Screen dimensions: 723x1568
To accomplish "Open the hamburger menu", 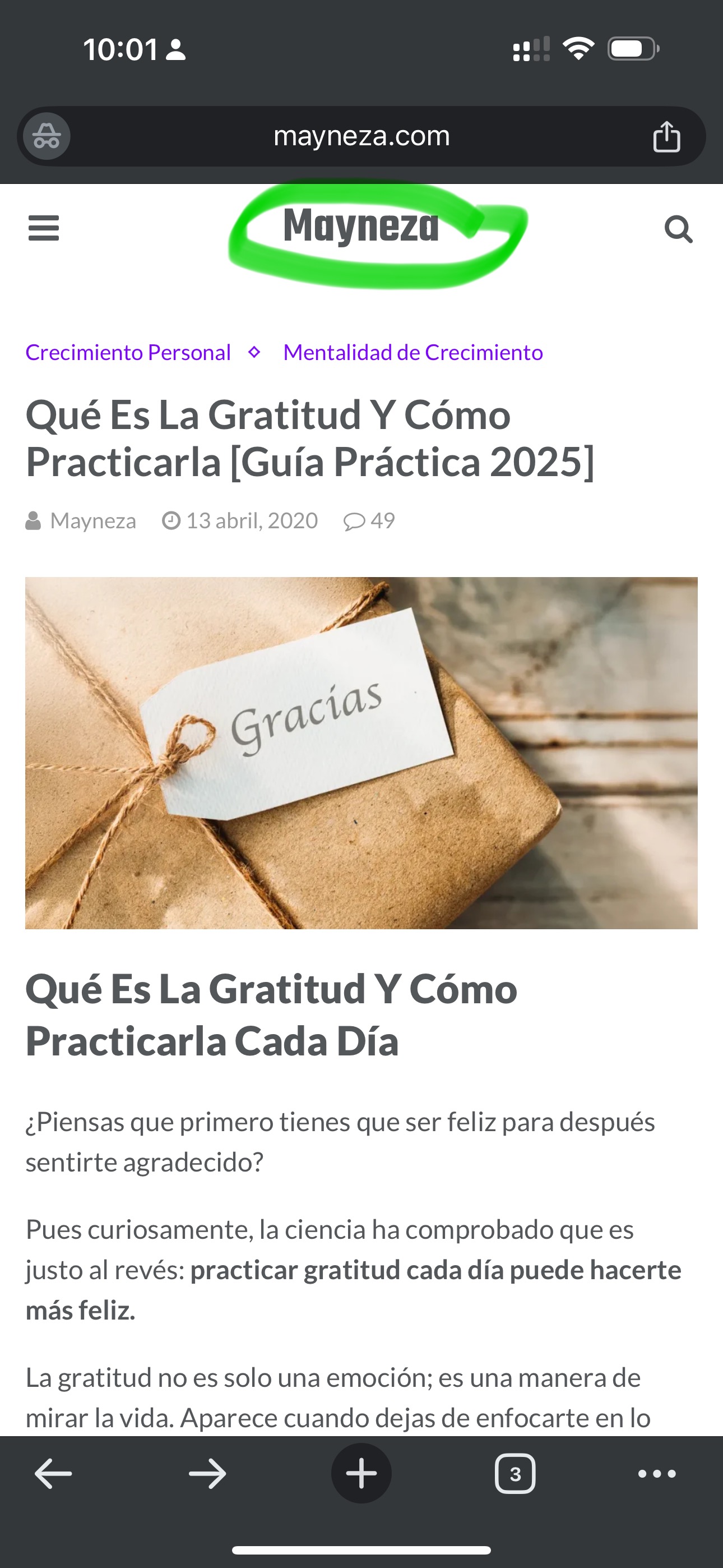I will (44, 228).
